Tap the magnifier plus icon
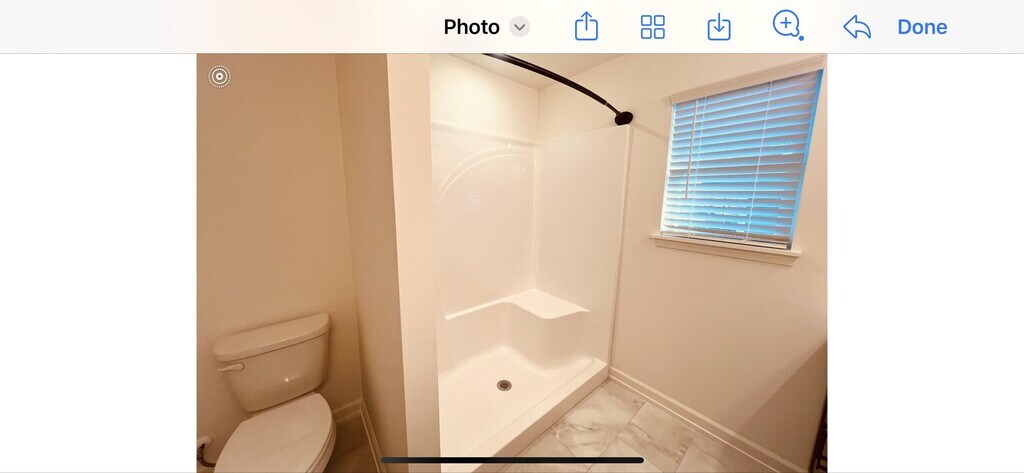Viewport: 1024px width, 473px height. click(788, 26)
